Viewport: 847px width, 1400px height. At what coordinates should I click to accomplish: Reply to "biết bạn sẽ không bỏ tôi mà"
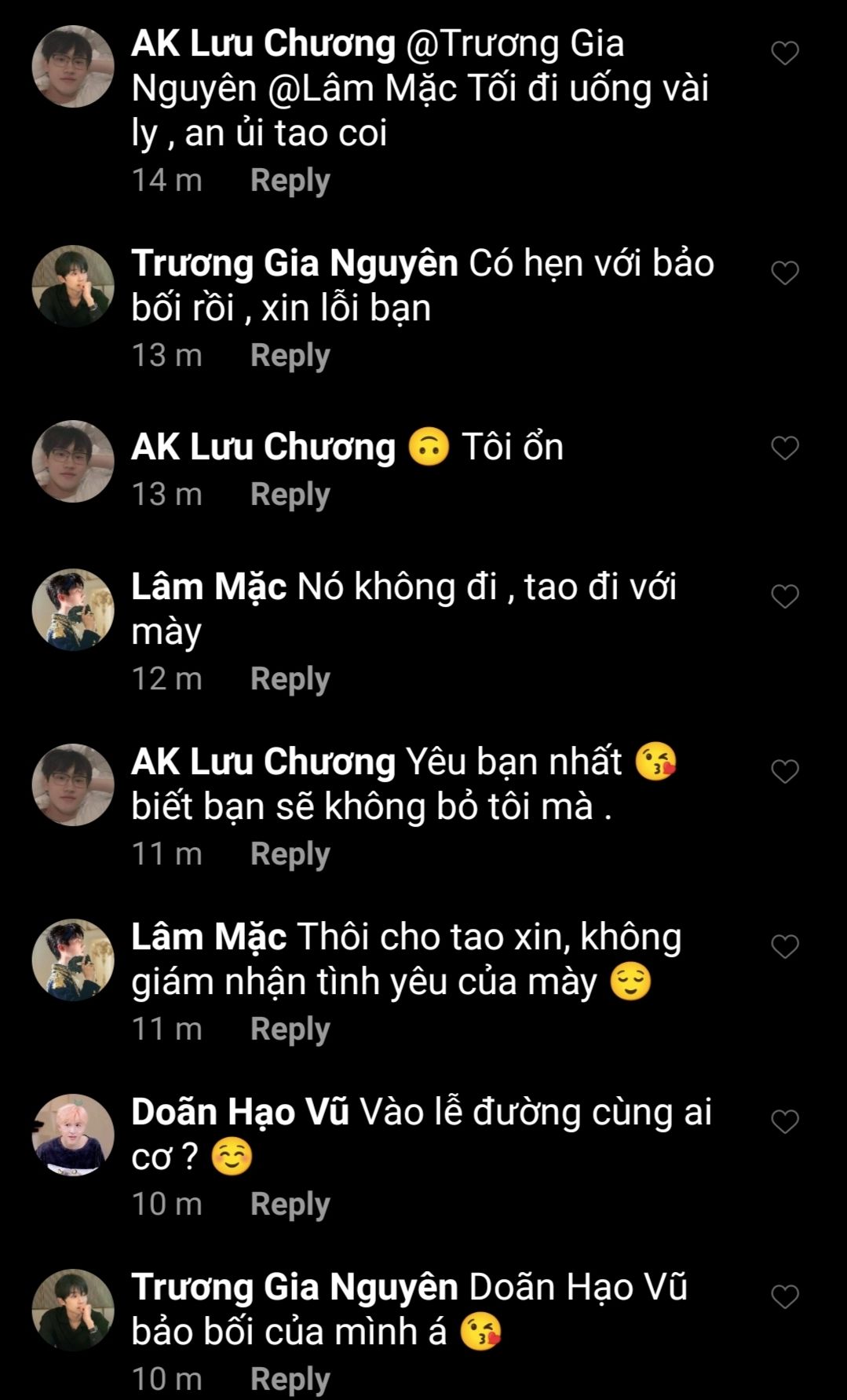(x=290, y=854)
